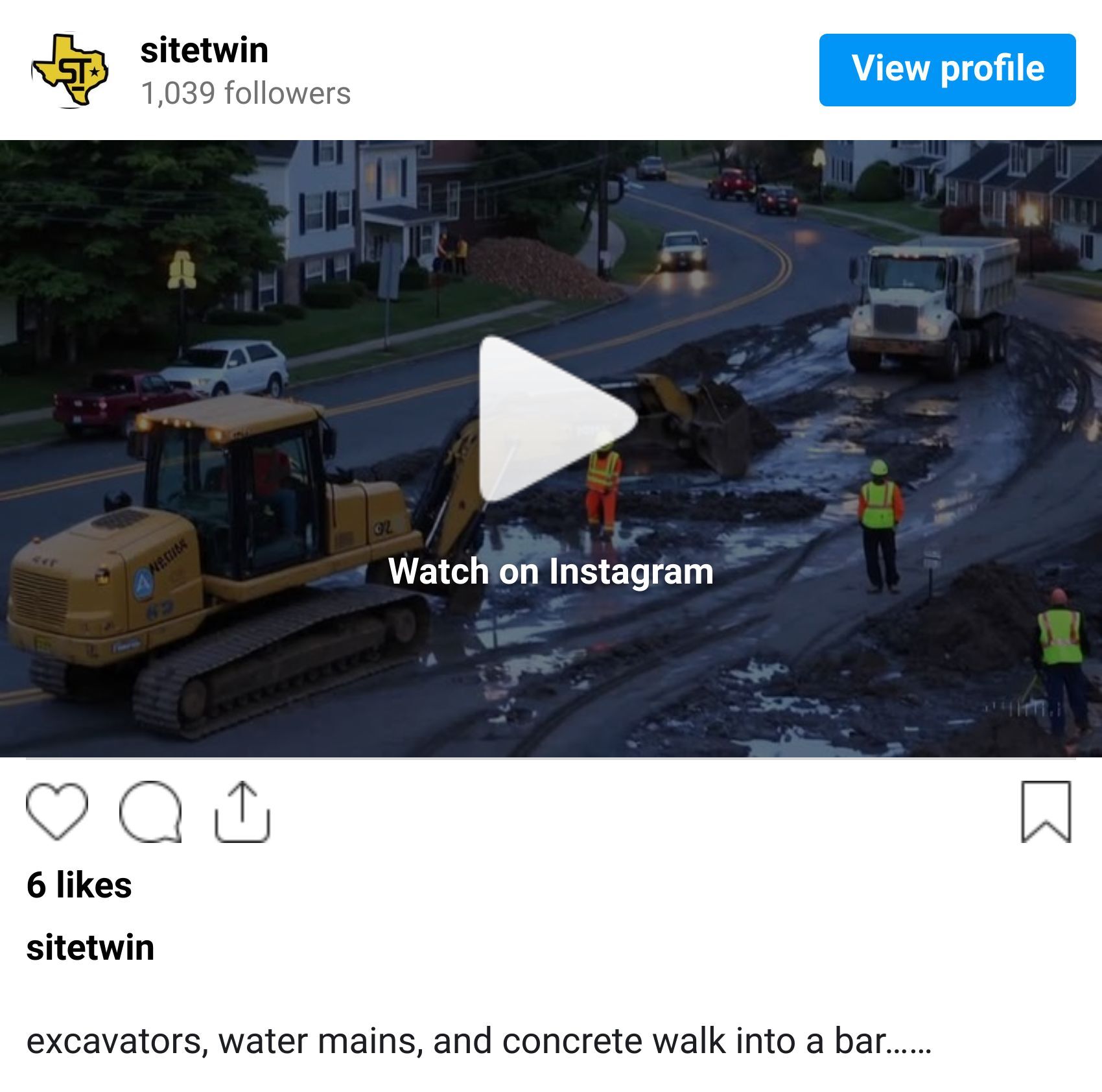Open sitetwin name above the caption
The width and height of the screenshot is (1102, 1092).
point(90,947)
